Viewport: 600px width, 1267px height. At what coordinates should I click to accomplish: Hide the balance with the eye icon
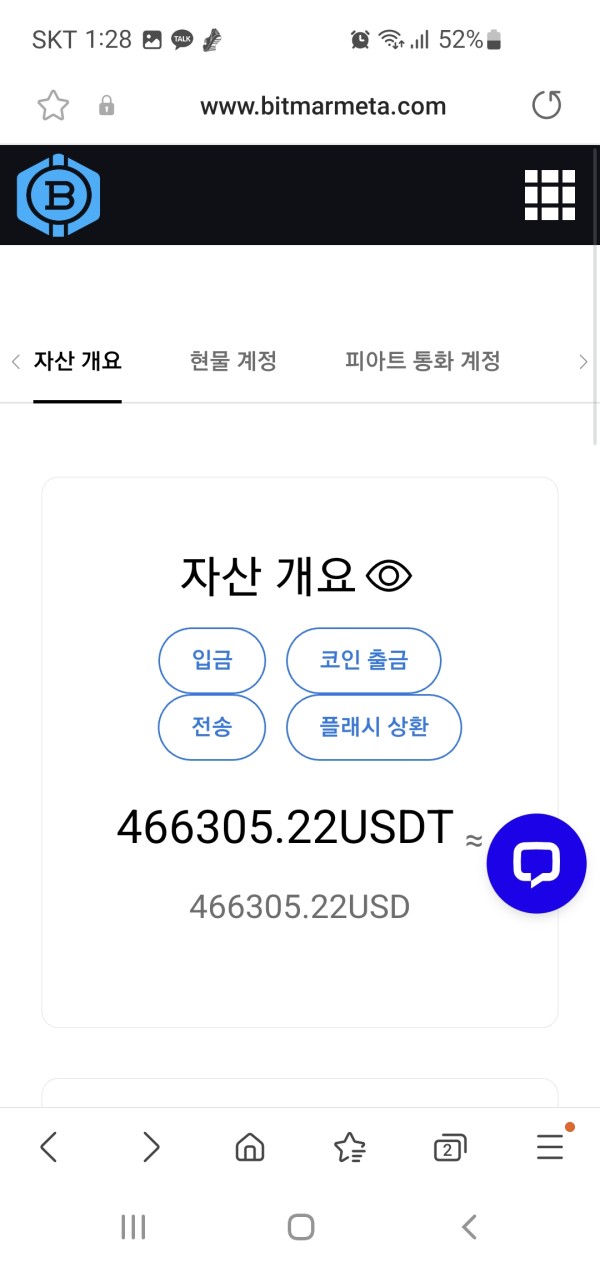click(x=389, y=575)
